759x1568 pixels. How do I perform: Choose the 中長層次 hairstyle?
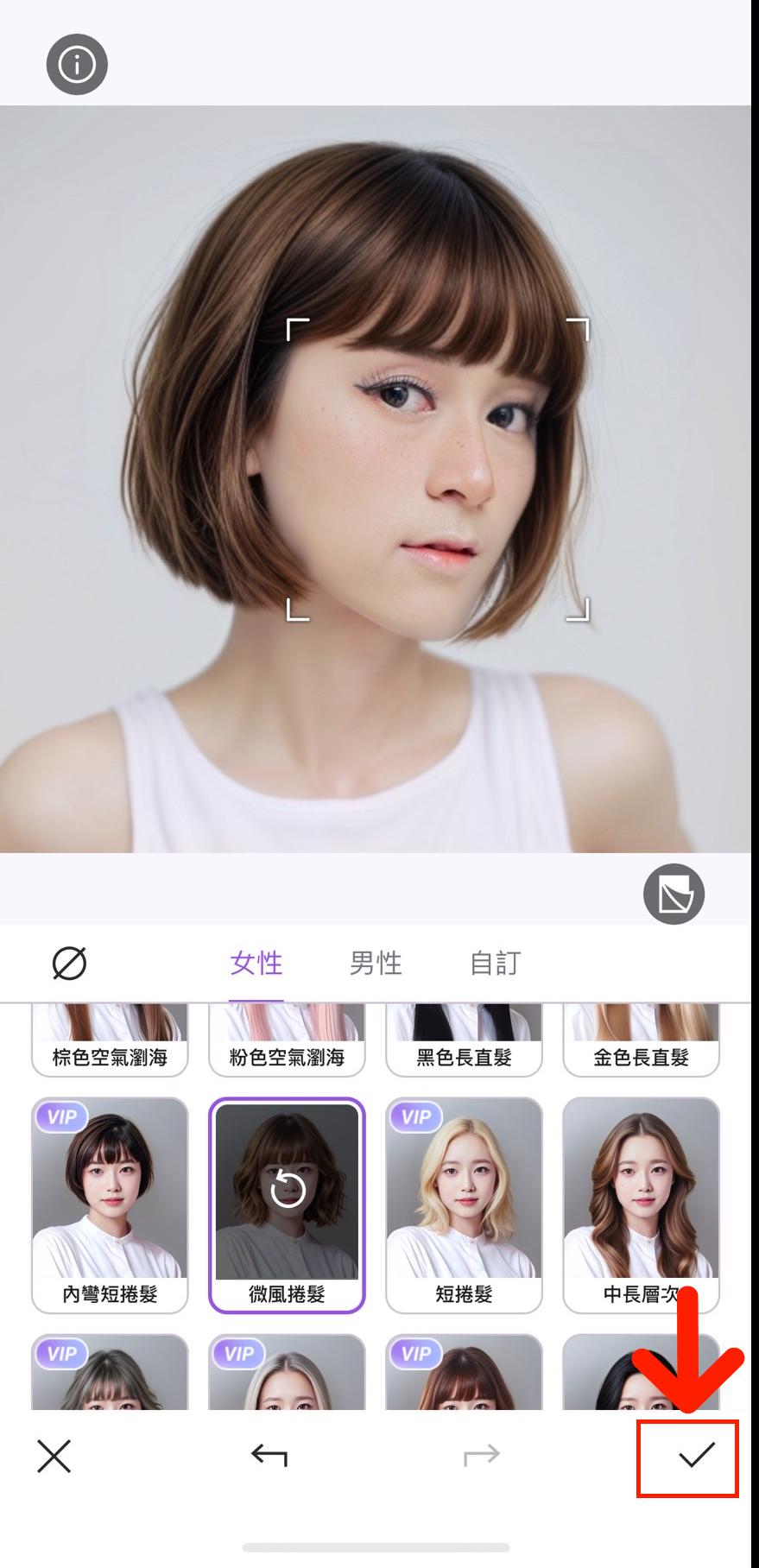point(641,1204)
